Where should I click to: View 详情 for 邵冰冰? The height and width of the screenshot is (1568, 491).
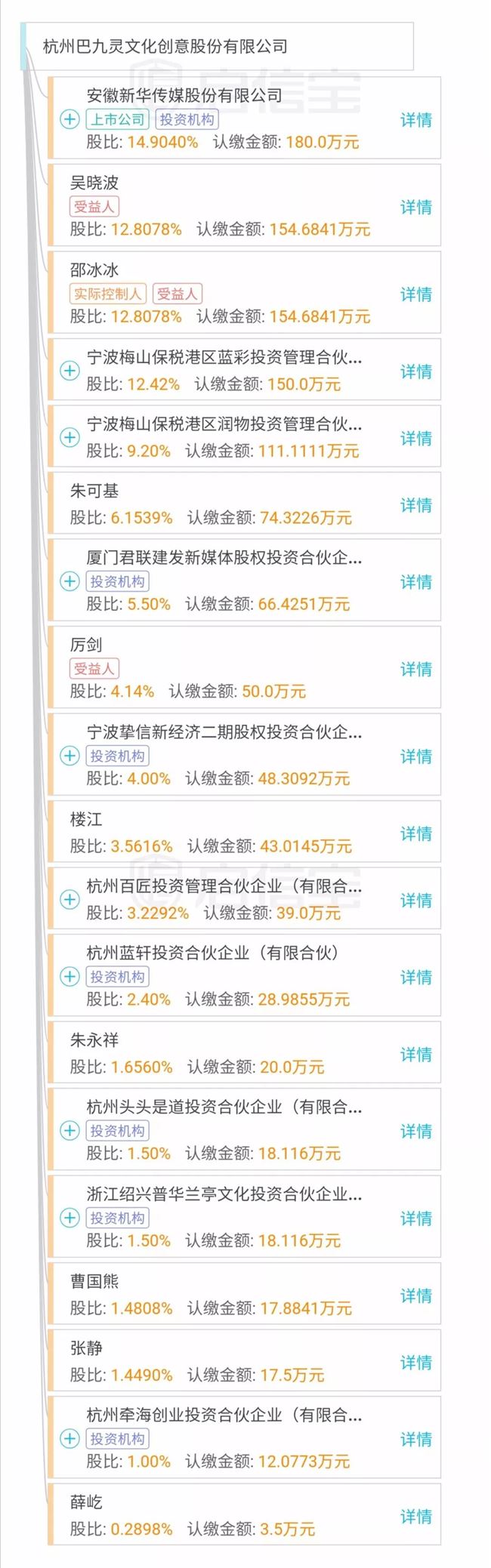(x=415, y=294)
